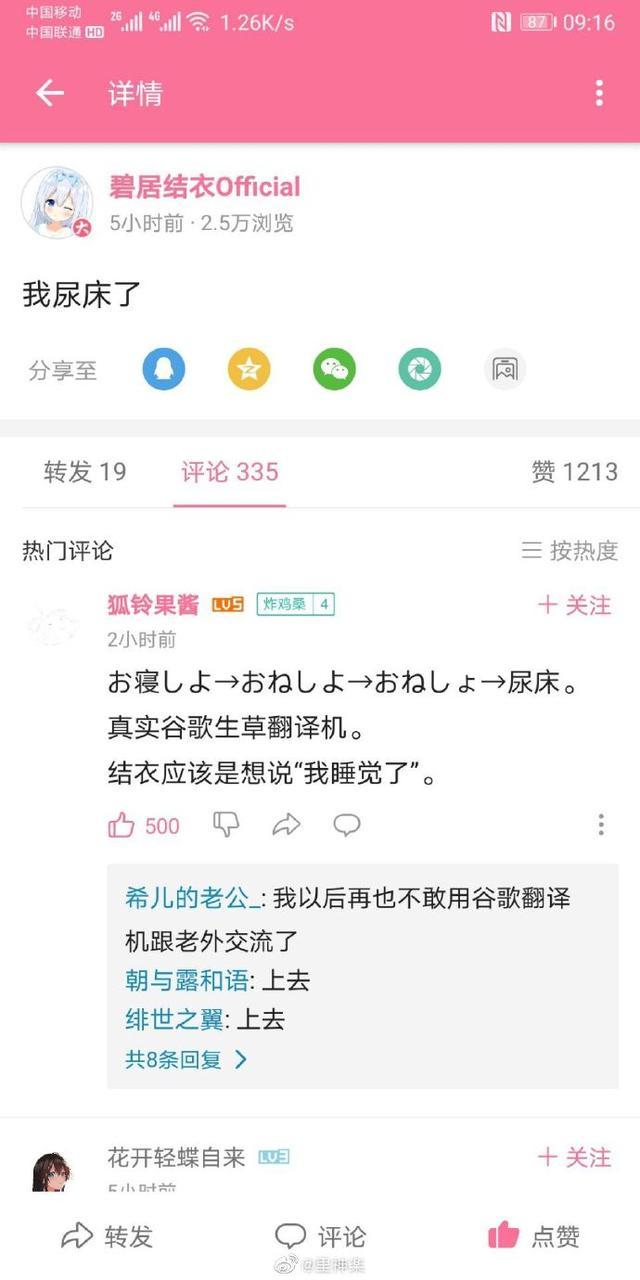View the 赞 1213 likes list
Viewport: 640px width, 1280px height.
pos(574,472)
